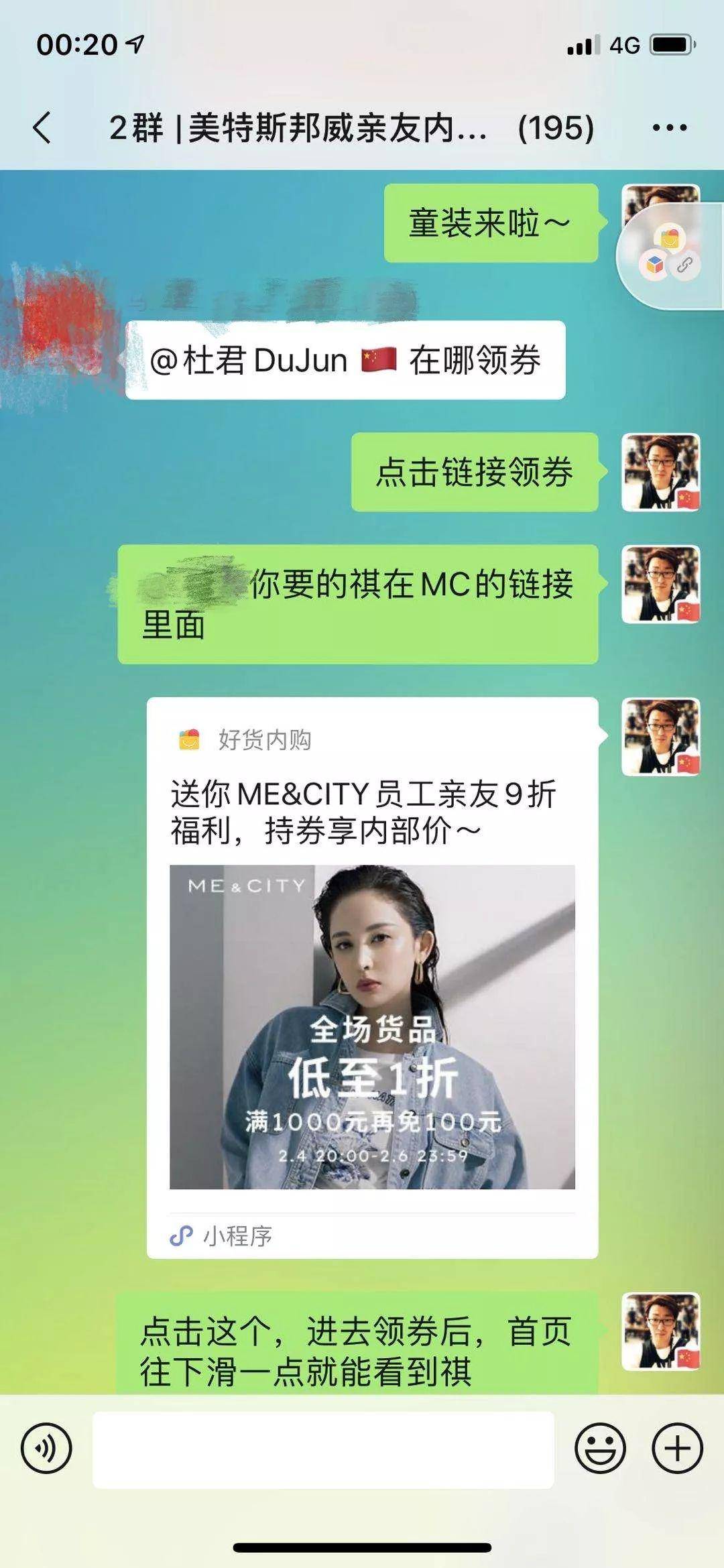Open the emoji picker
The image size is (724, 1568).
[x=600, y=1449]
